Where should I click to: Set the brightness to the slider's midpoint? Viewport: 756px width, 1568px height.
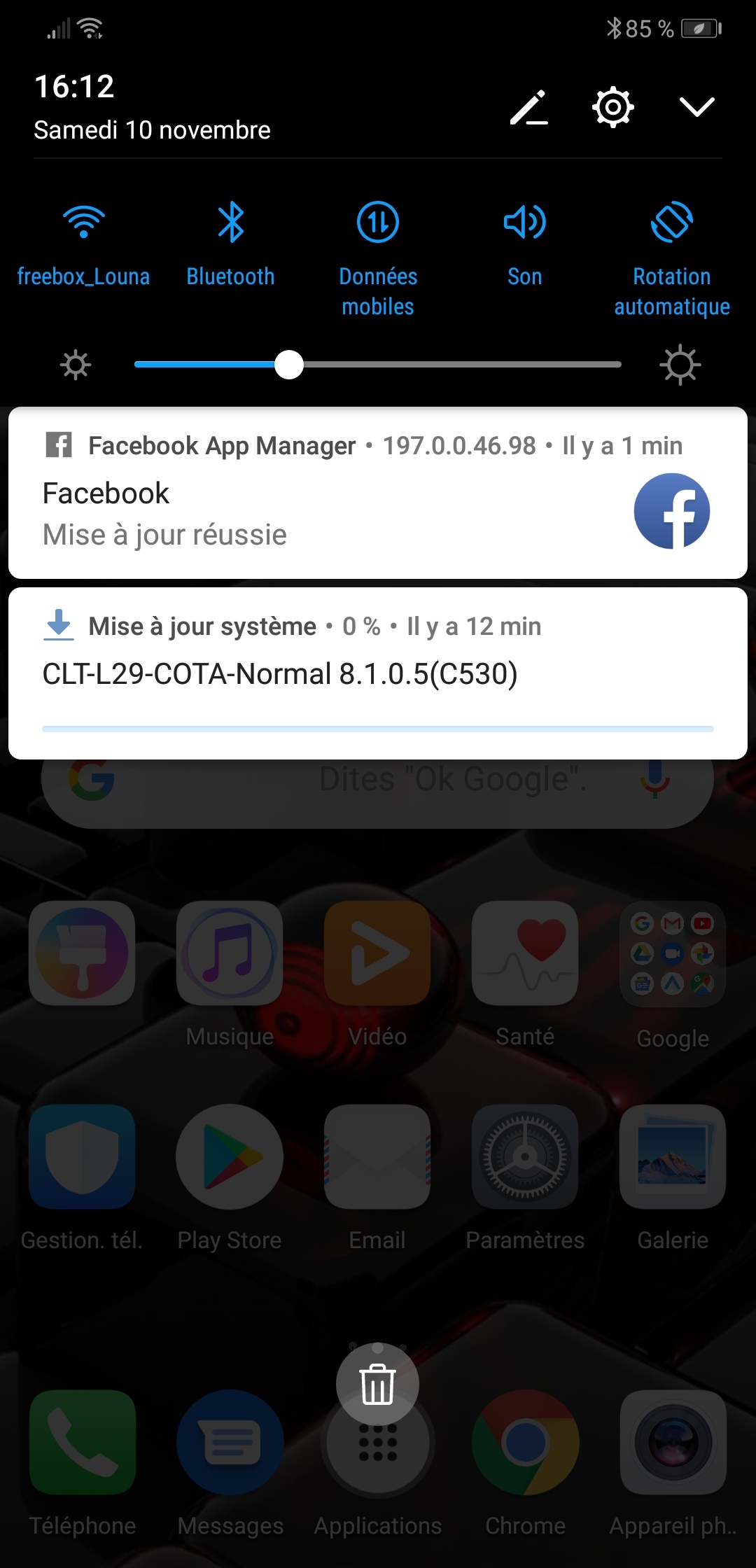click(x=378, y=365)
